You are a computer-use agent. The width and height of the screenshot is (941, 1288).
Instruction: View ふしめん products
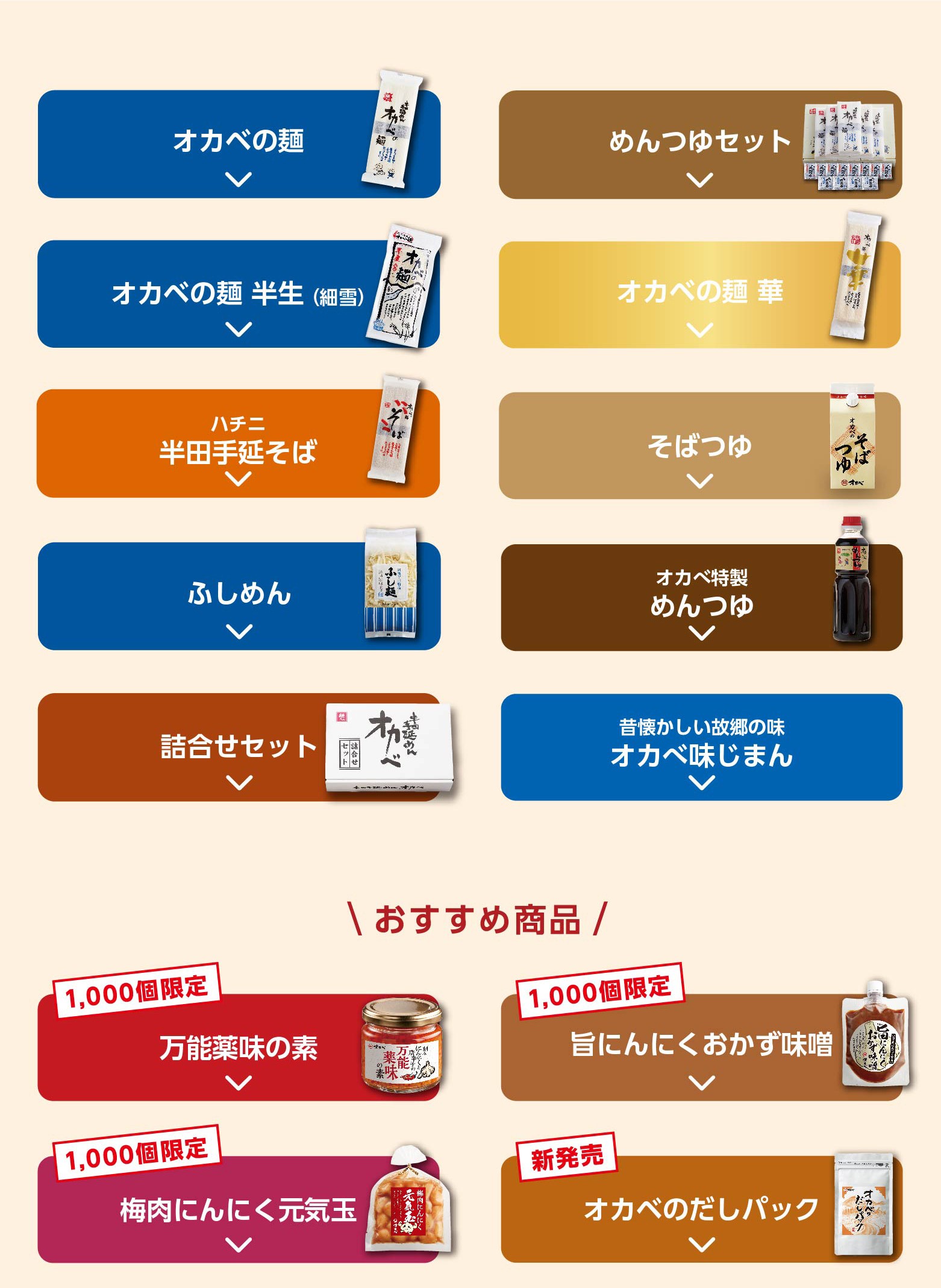pos(239,596)
